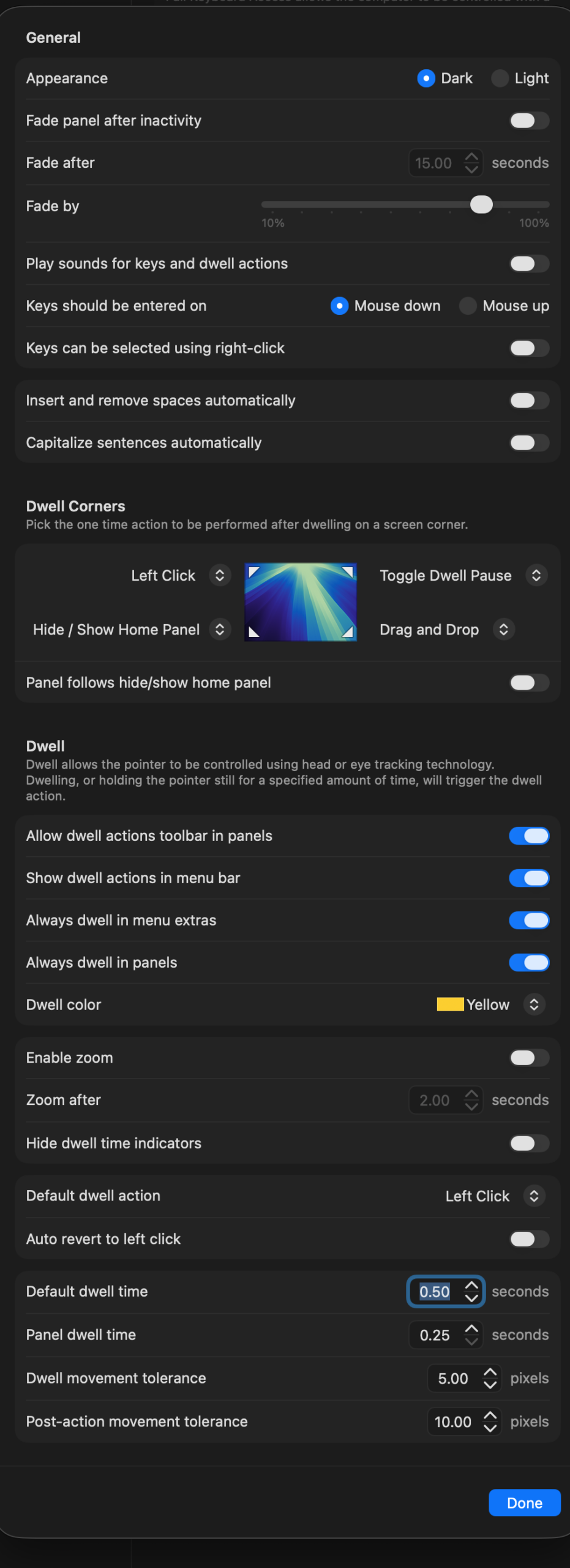
Task: Open the Default dwell action dropdown
Action: click(534, 1196)
